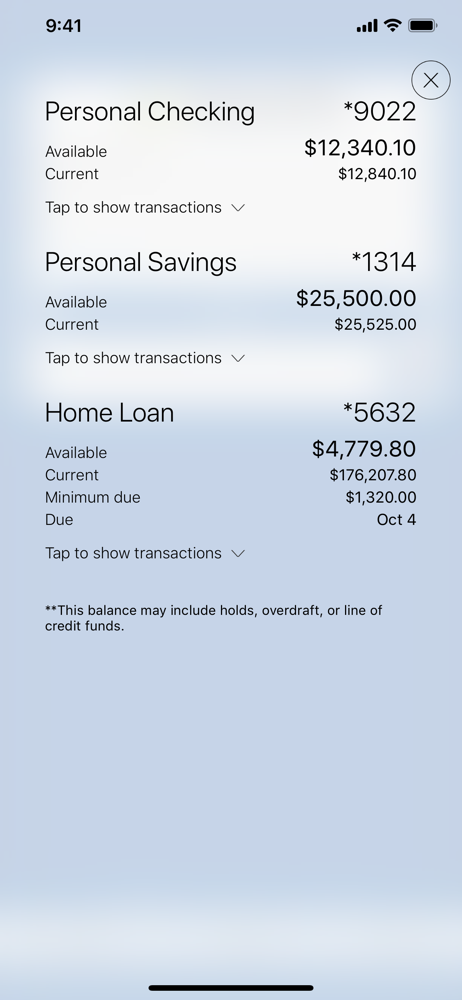Show transactions for Personal Checking

coord(145,207)
